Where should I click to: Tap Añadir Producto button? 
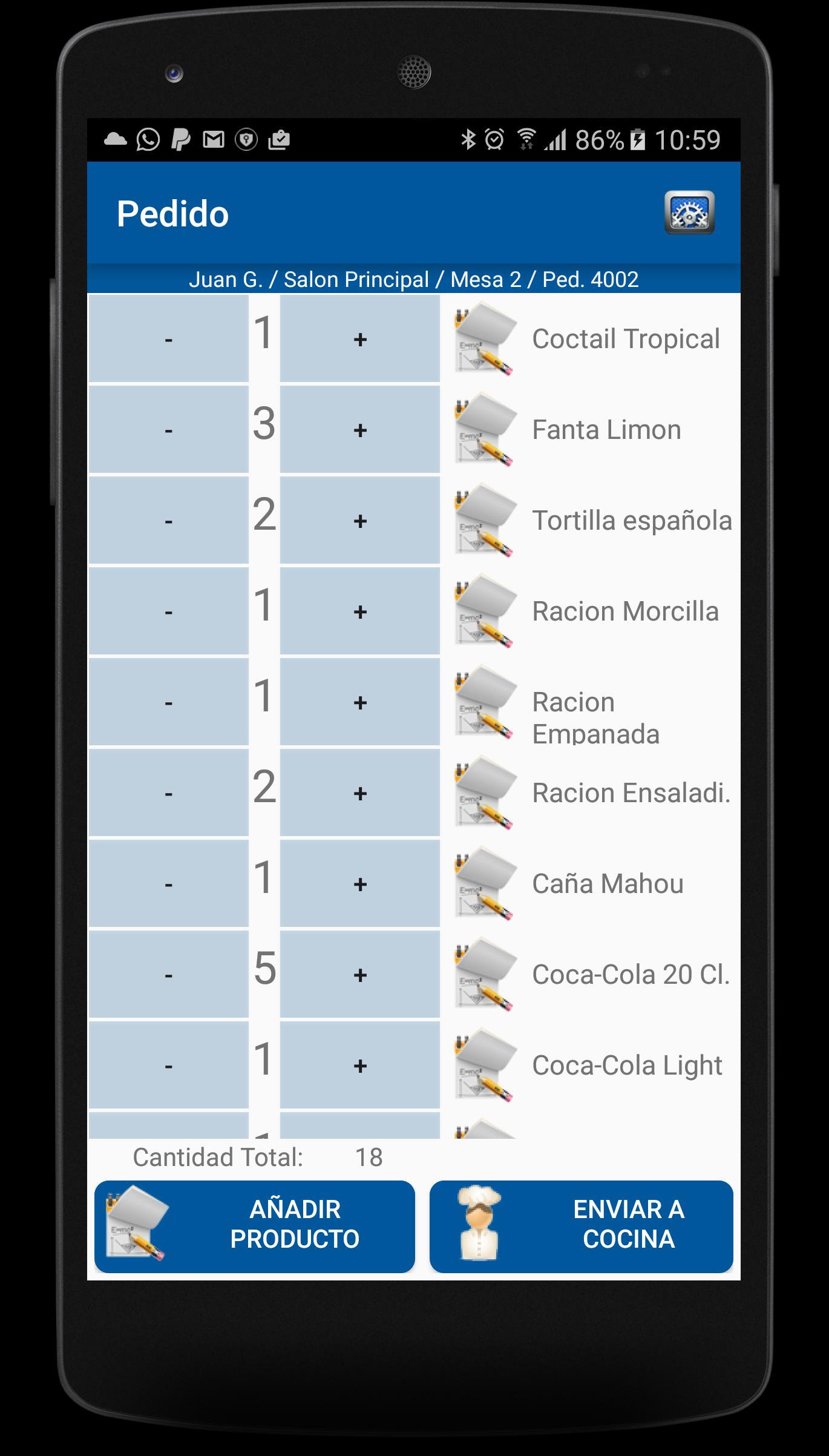coord(255,1227)
